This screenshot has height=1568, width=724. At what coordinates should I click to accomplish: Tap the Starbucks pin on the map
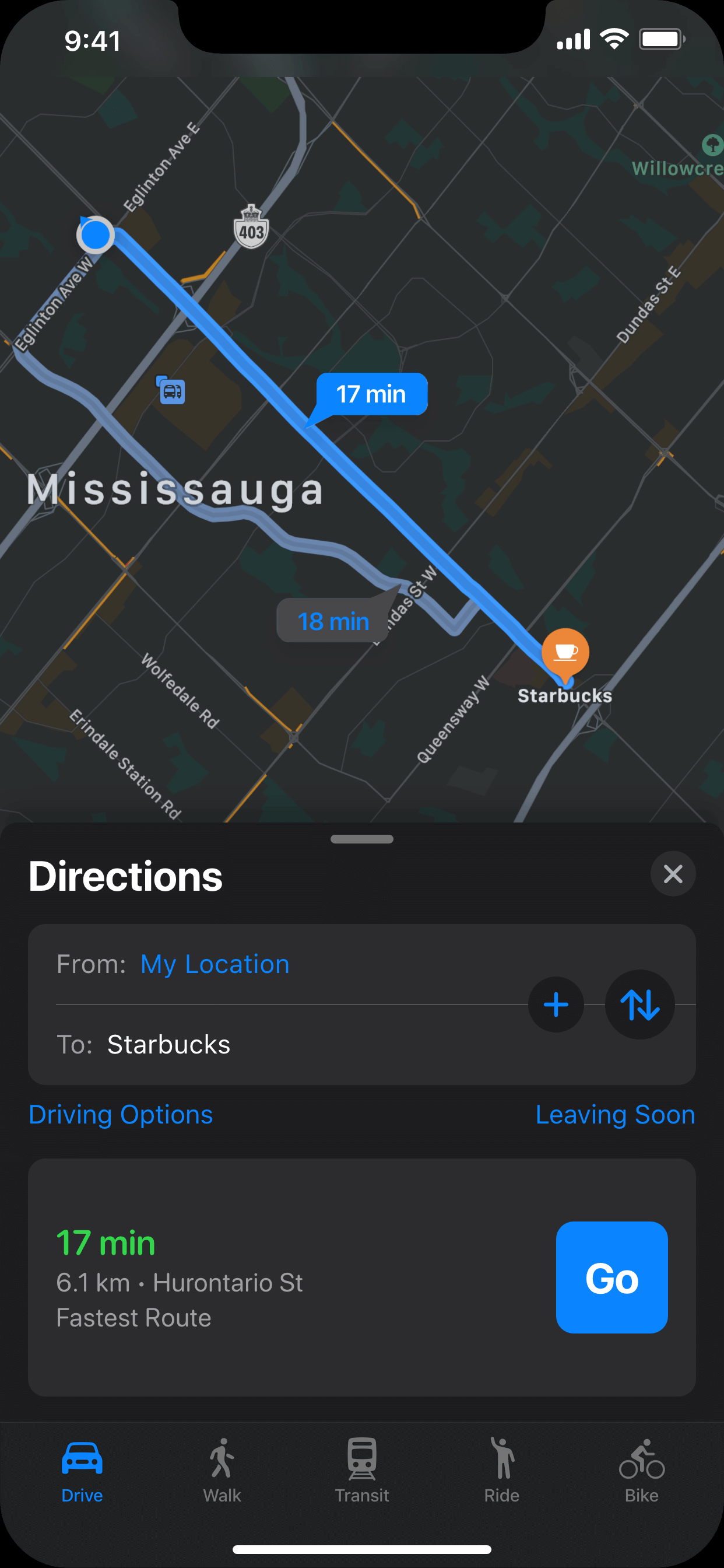tap(565, 653)
